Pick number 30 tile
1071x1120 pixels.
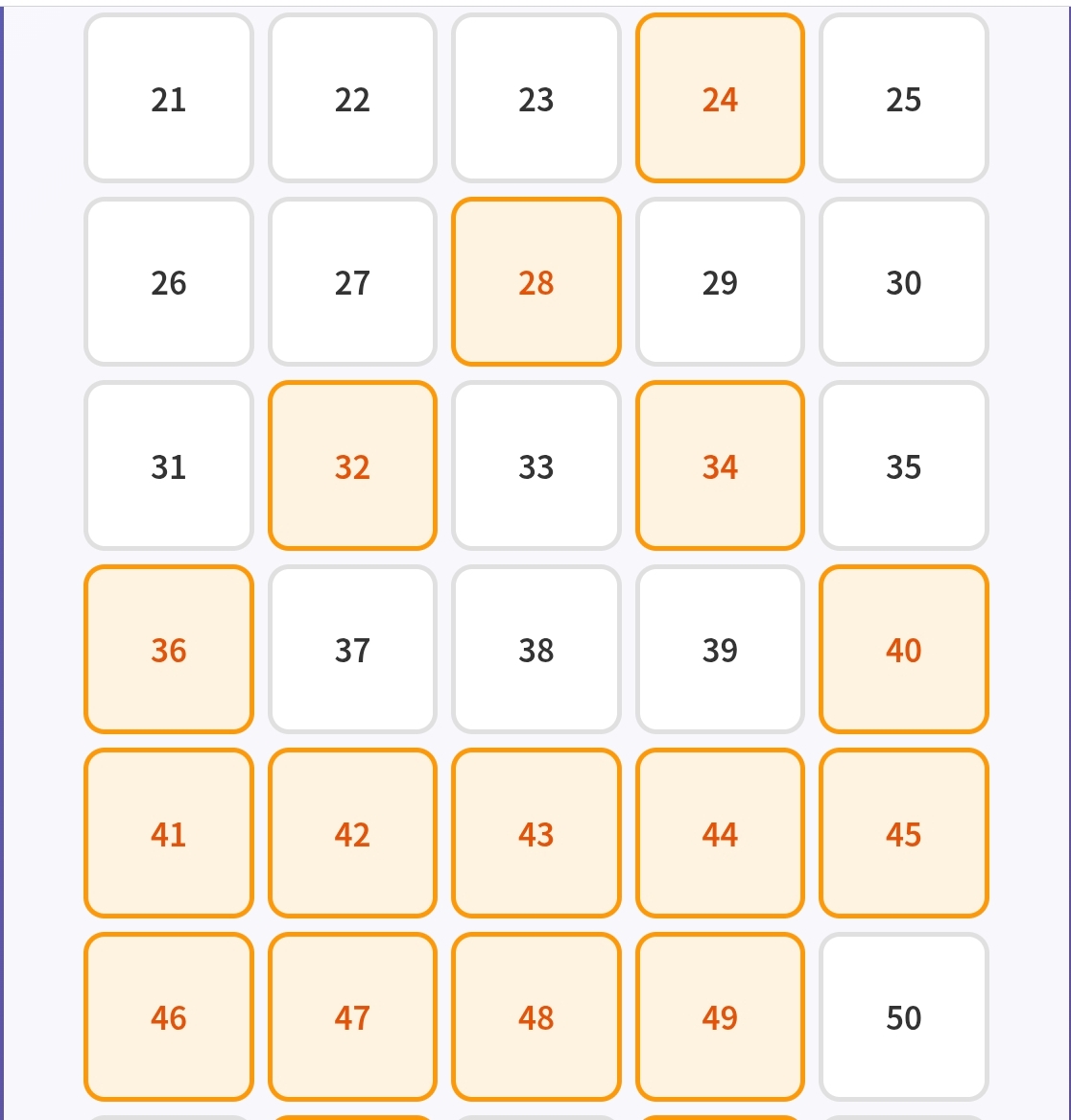(x=903, y=282)
